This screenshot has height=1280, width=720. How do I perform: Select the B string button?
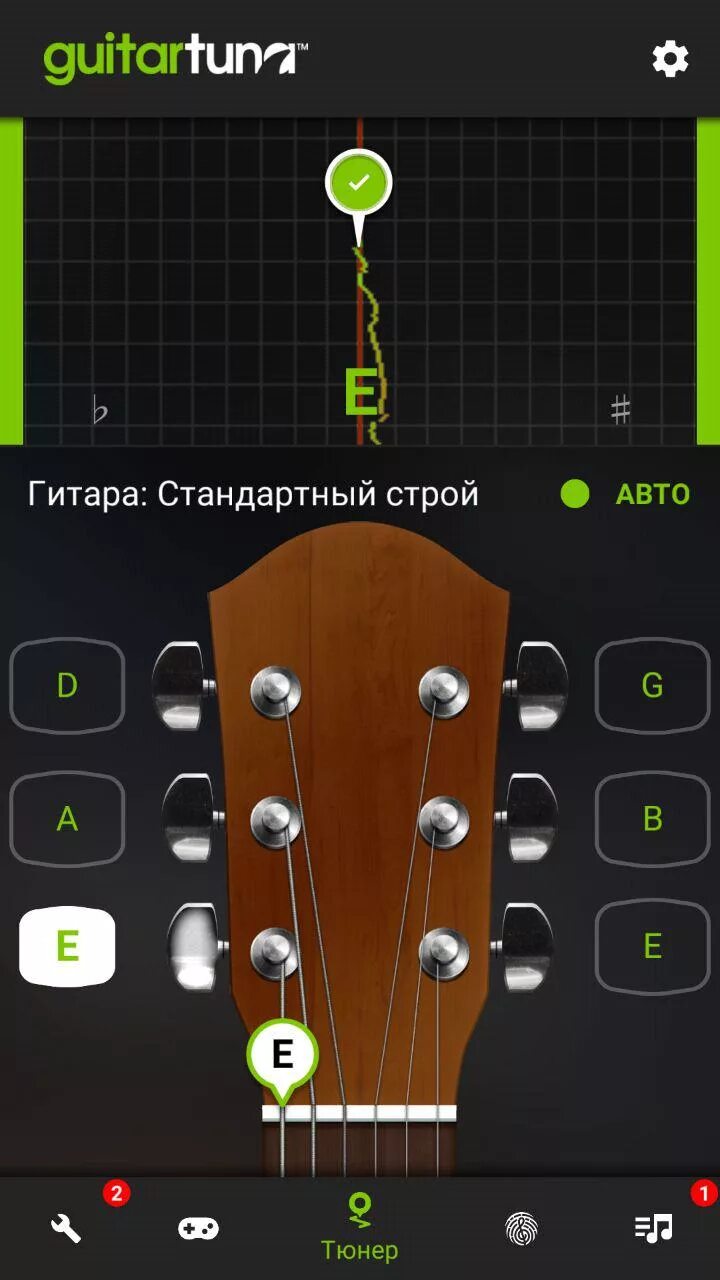(x=652, y=819)
